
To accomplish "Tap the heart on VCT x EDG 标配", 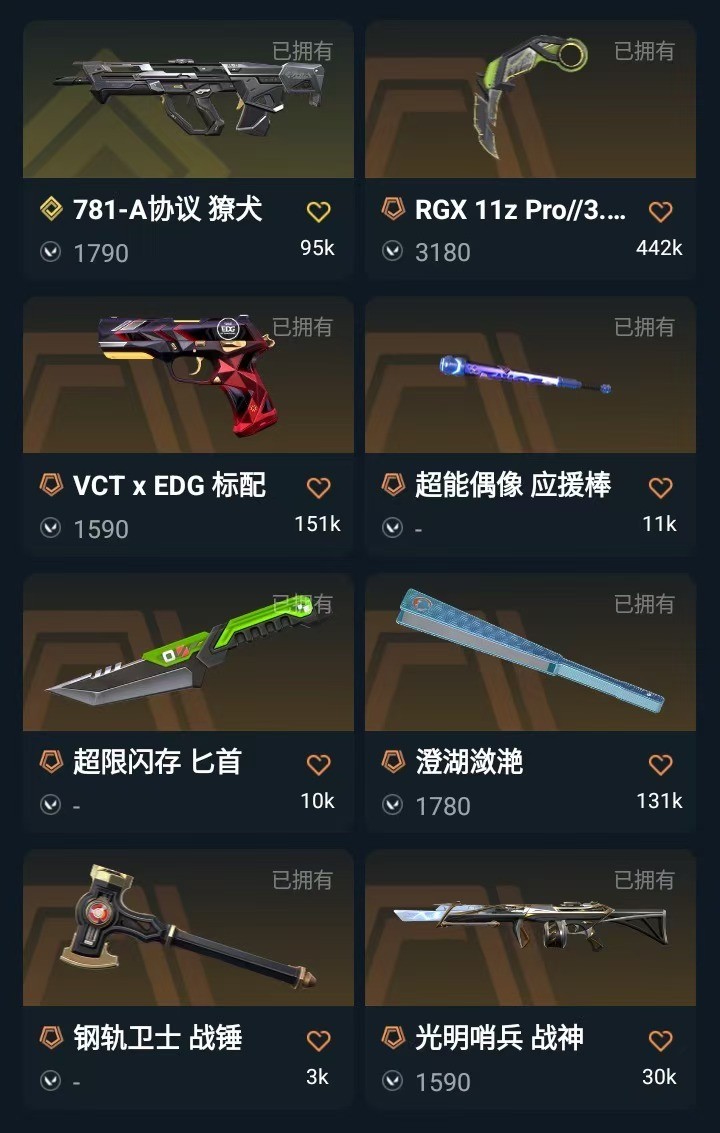I will [318, 487].
